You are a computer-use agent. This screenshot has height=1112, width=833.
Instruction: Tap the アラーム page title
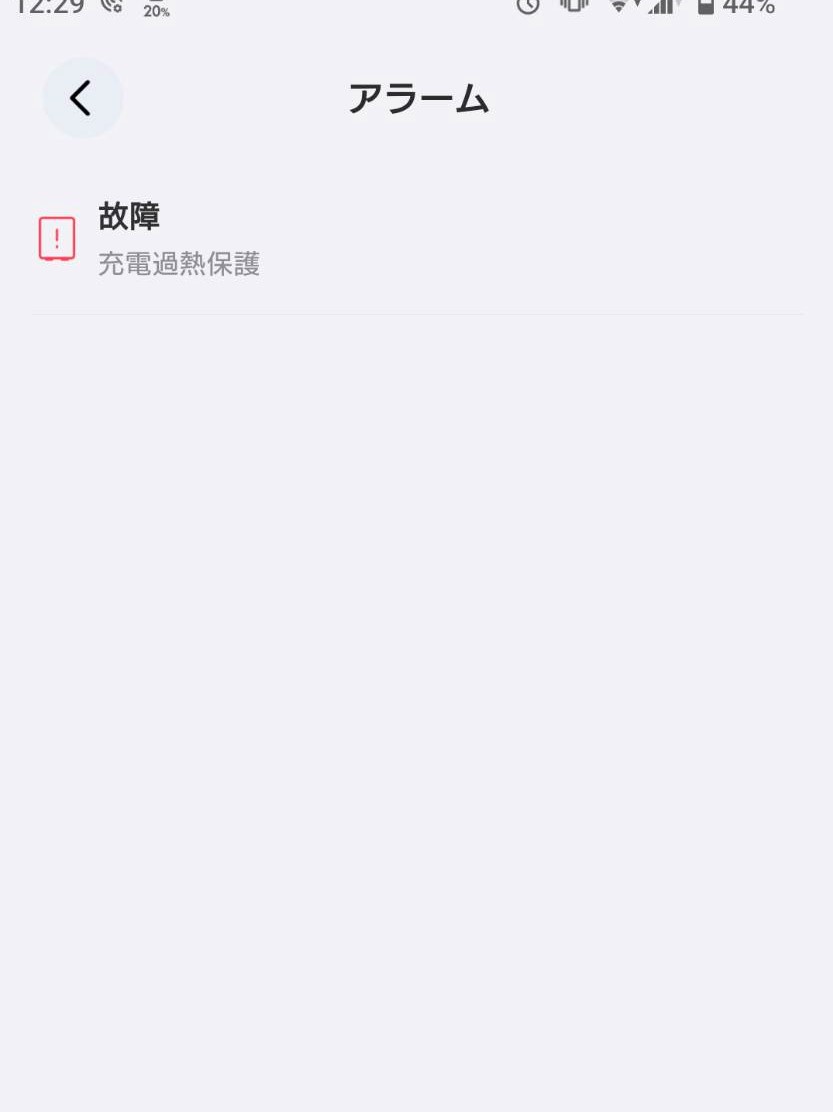pos(418,97)
